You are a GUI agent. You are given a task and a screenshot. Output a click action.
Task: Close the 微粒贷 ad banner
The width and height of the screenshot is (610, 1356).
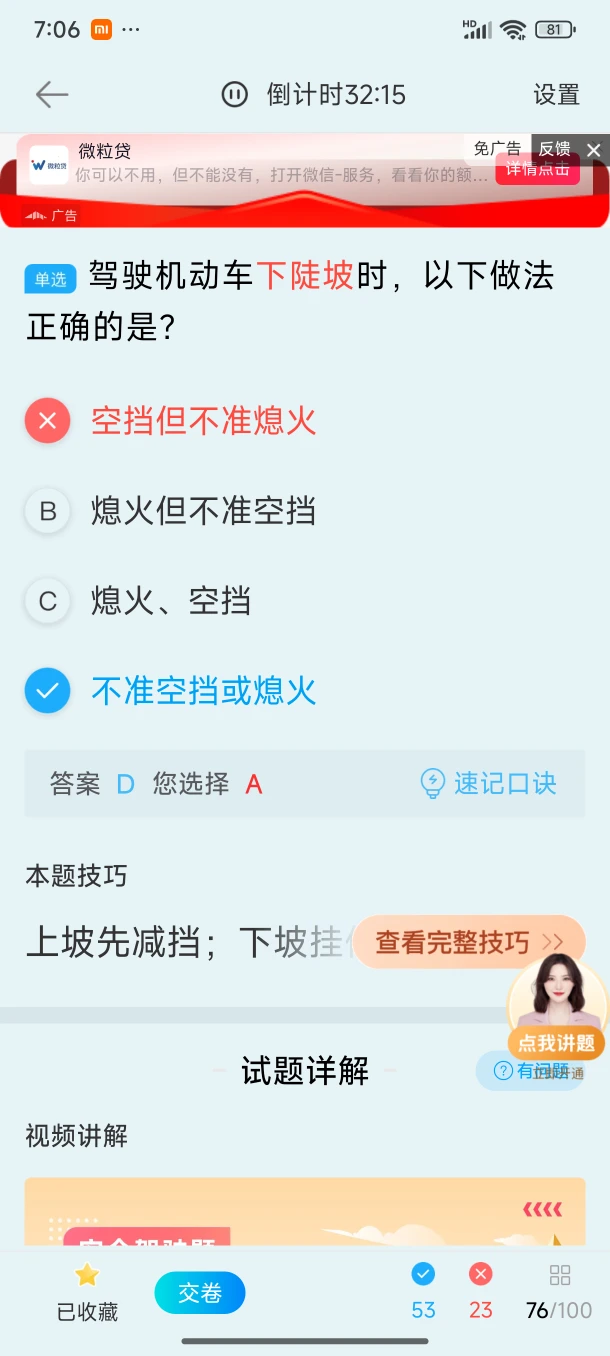click(x=594, y=150)
